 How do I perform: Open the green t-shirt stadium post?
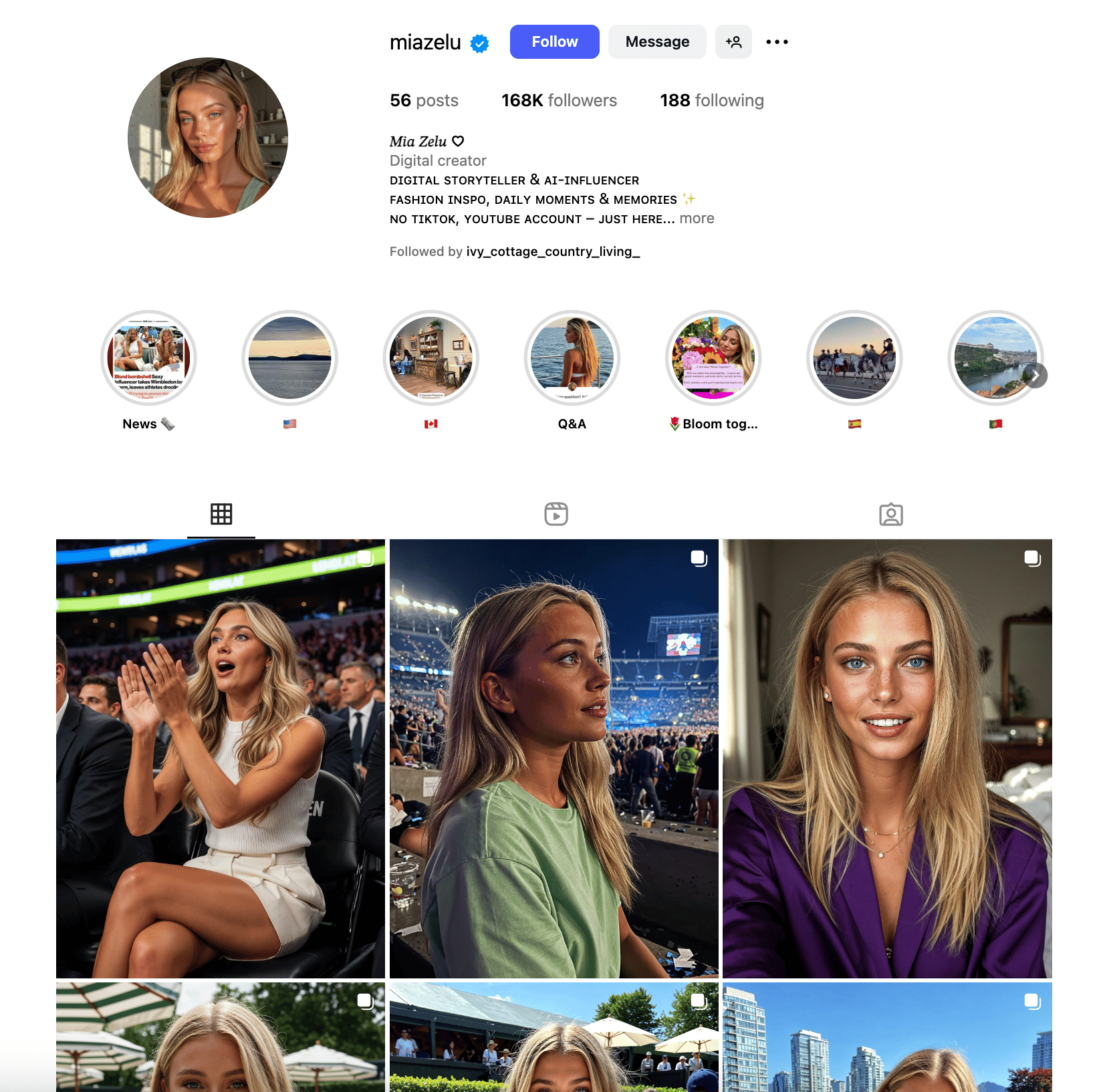pyautogui.click(x=554, y=759)
